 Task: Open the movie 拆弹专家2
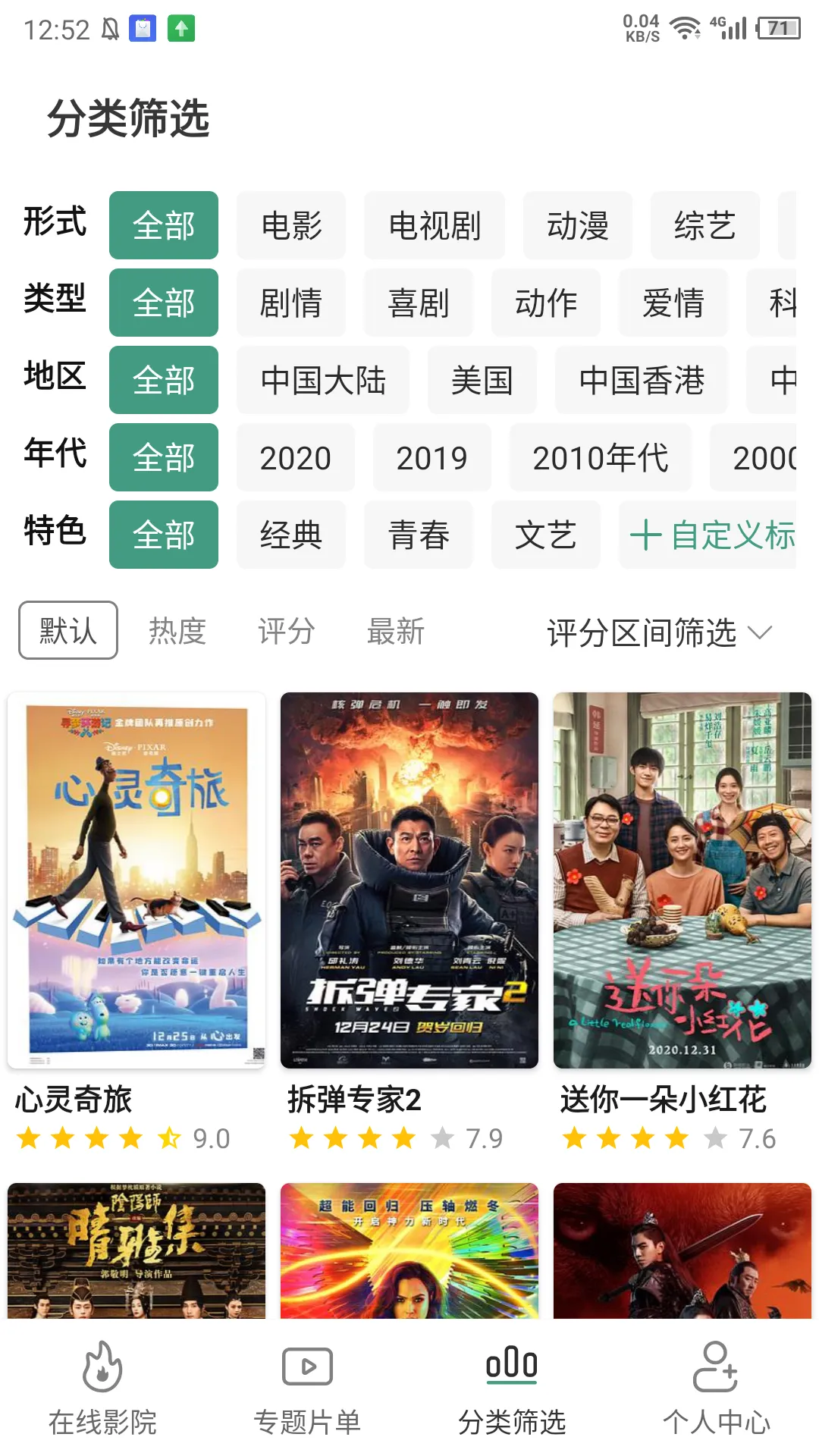tap(409, 880)
